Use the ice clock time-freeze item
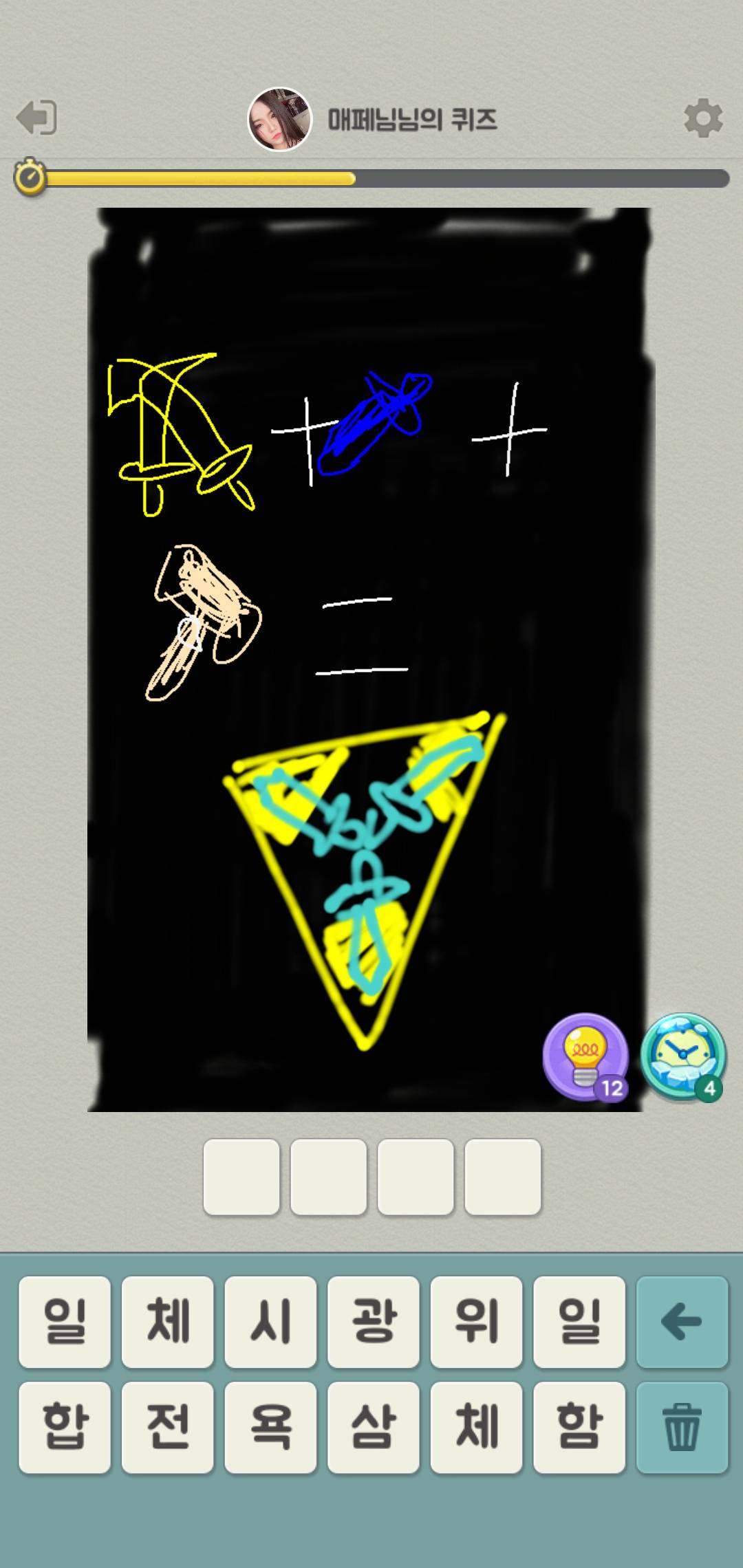This screenshot has height=1568, width=743. click(x=682, y=1057)
